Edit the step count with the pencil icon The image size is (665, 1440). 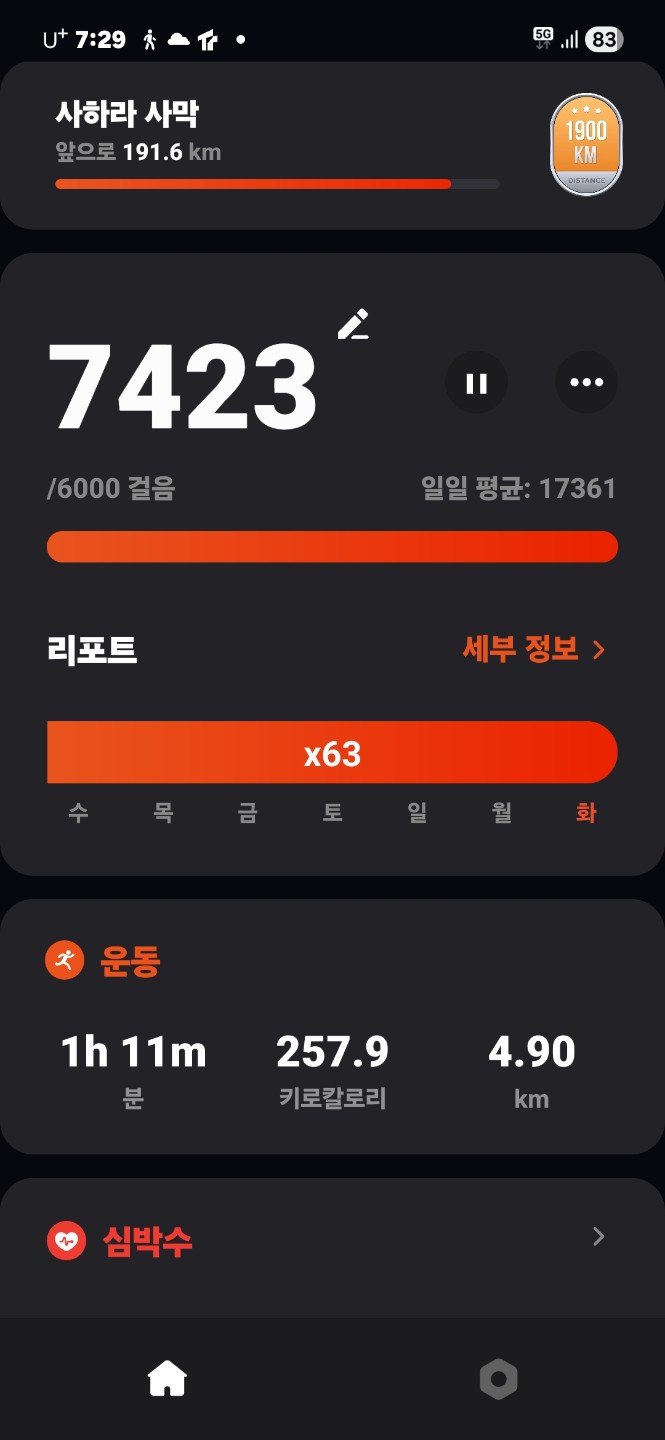(x=353, y=325)
